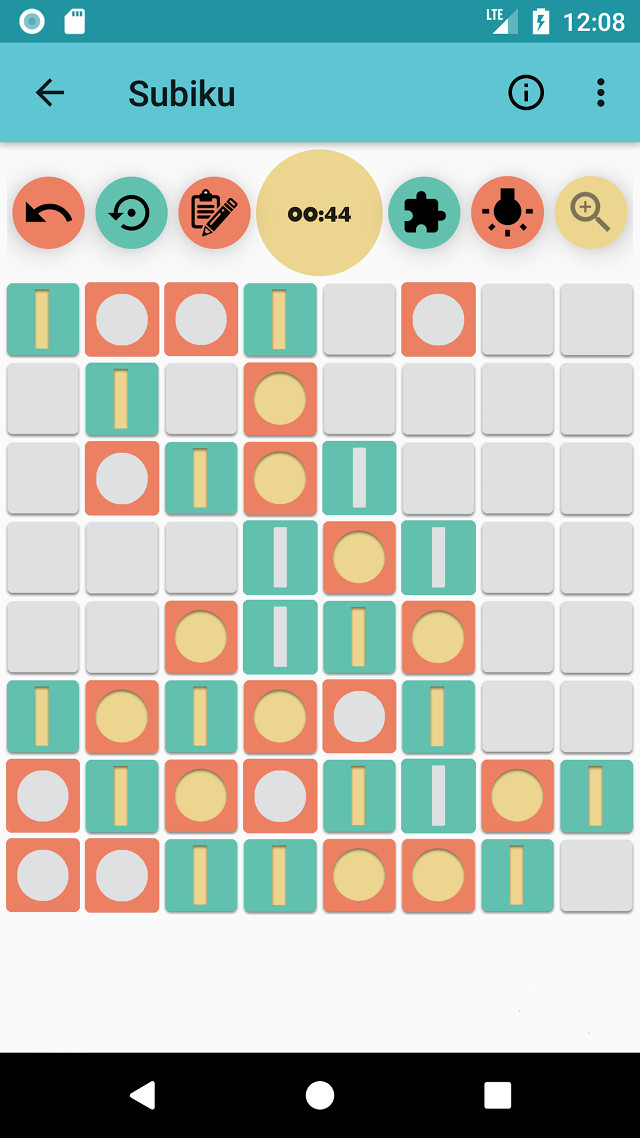Tap the Android home button

point(320,1095)
